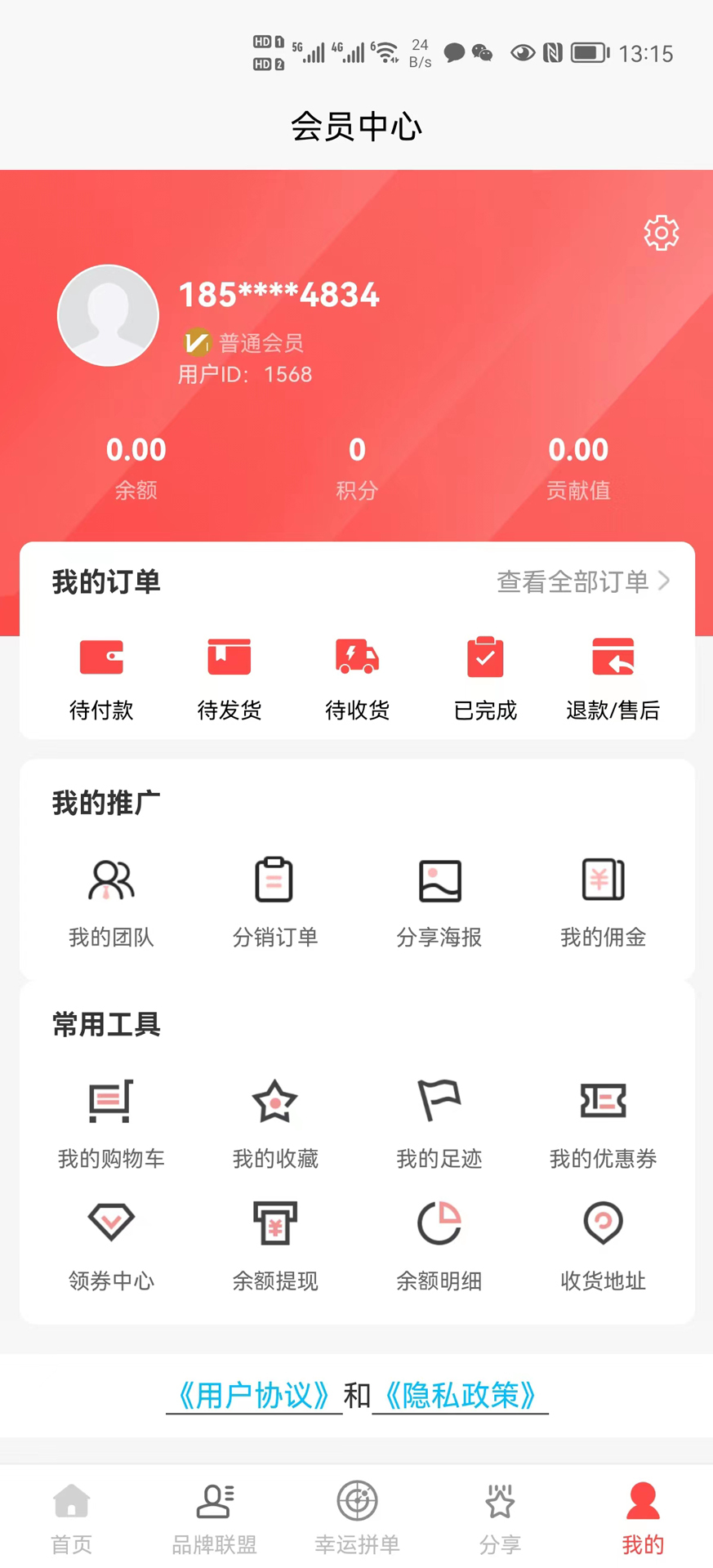Open 余额提现 withdrawal icon
The height and width of the screenshot is (1568, 713).
coord(275,1223)
